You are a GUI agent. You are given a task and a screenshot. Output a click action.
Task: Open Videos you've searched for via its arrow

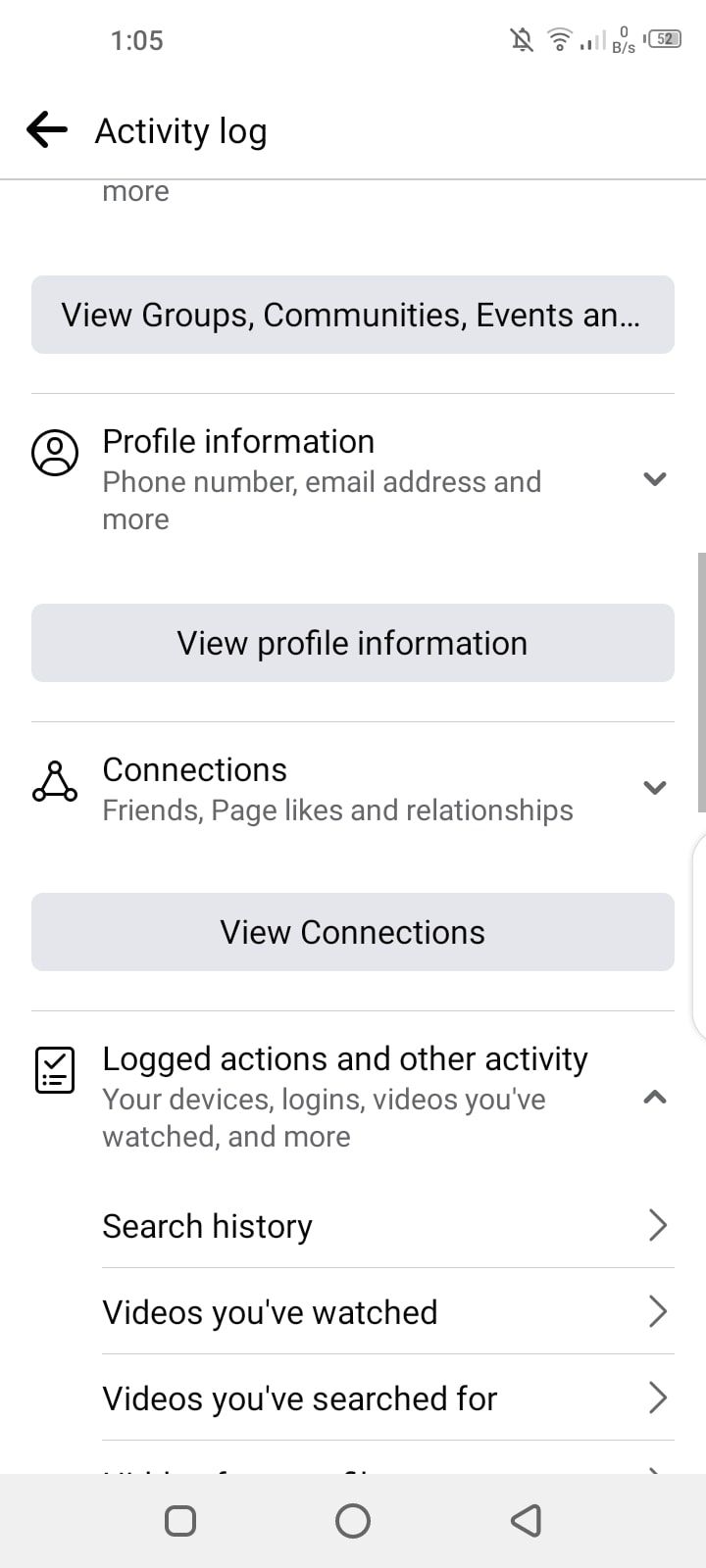658,1397
